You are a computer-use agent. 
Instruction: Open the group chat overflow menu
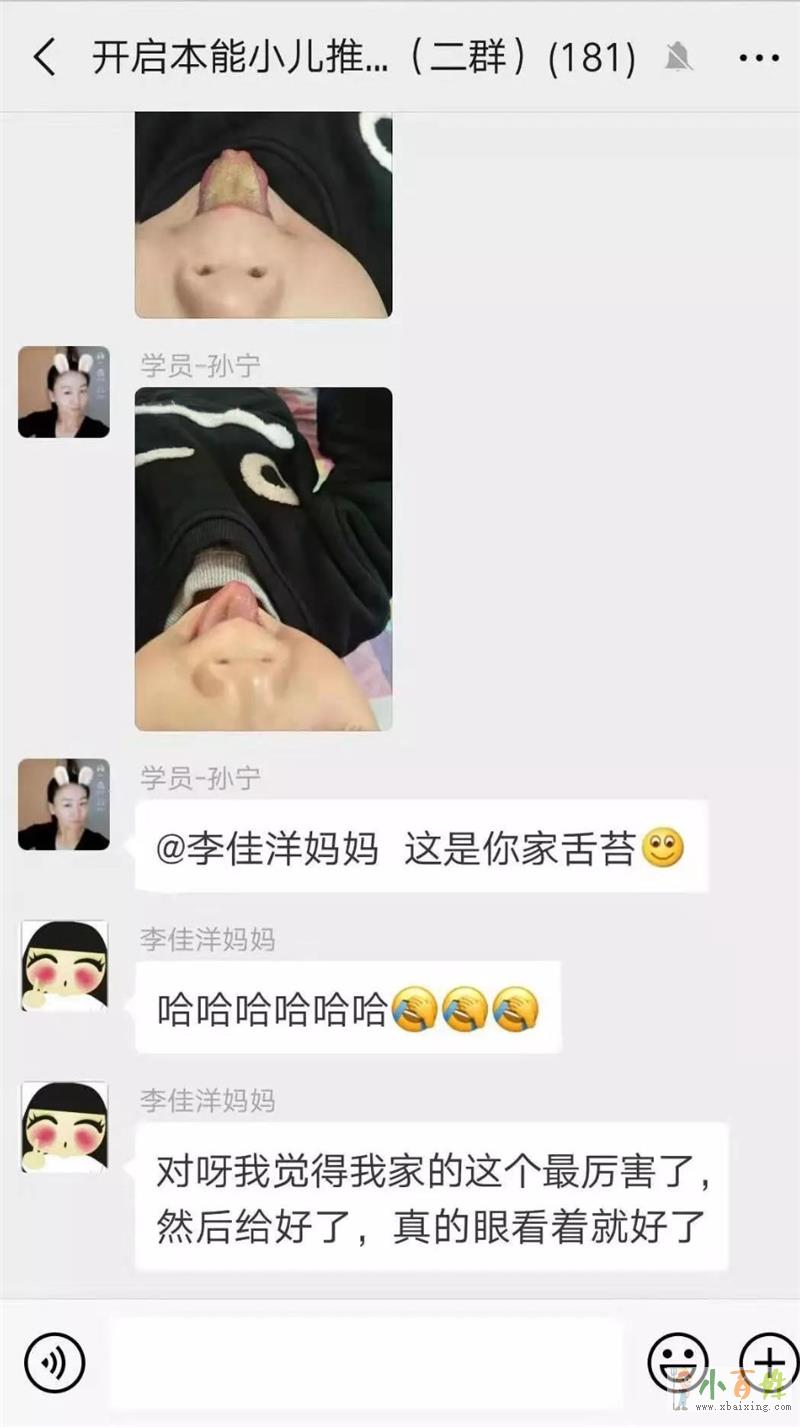pos(758,58)
